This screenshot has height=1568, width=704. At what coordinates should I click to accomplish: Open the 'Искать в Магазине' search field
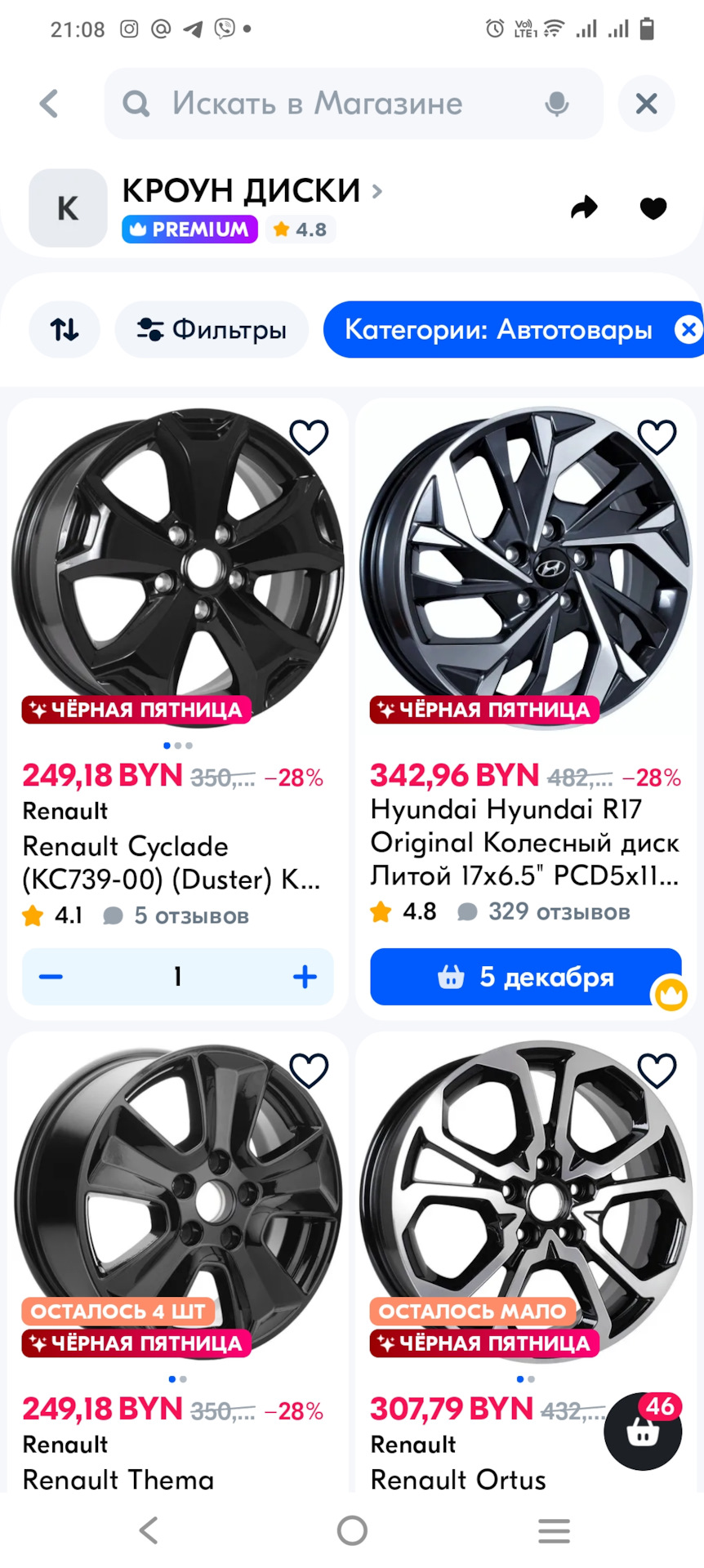[327, 104]
